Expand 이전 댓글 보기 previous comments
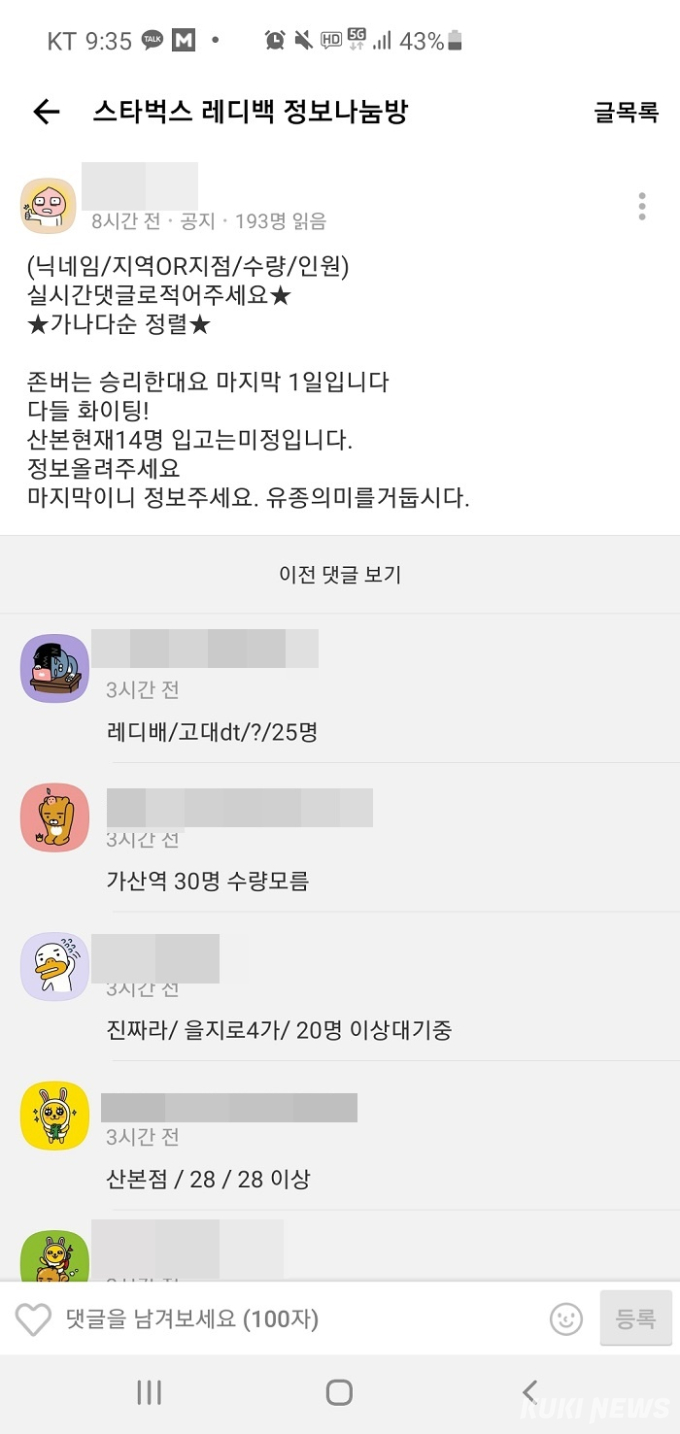 click(x=340, y=575)
